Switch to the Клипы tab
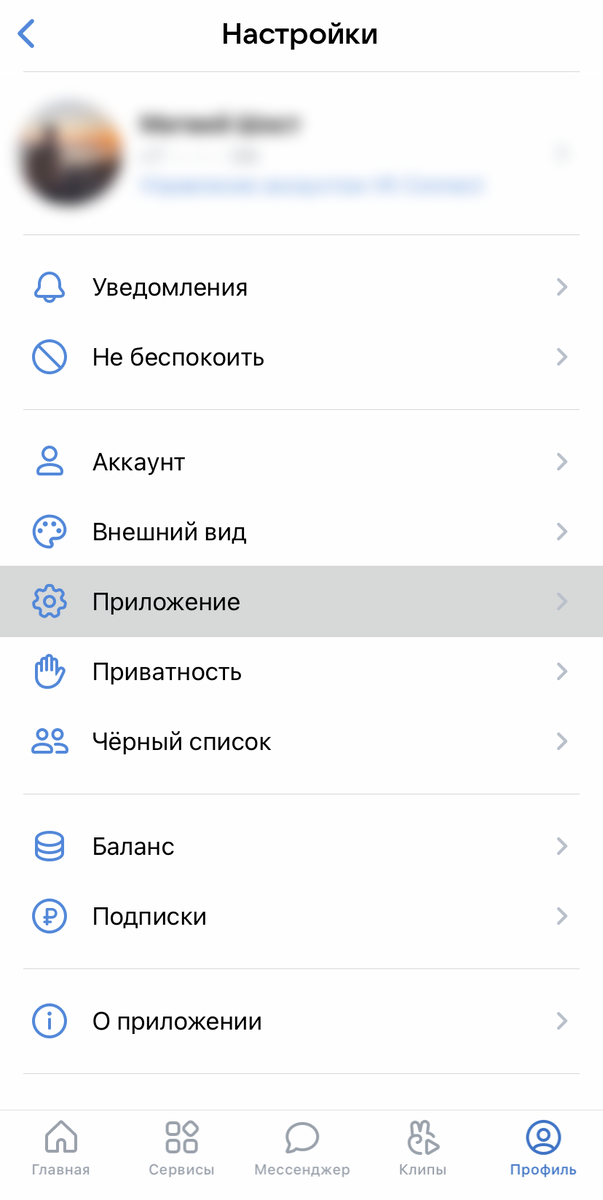Image resolution: width=603 pixels, height=1200 pixels. click(x=422, y=1148)
